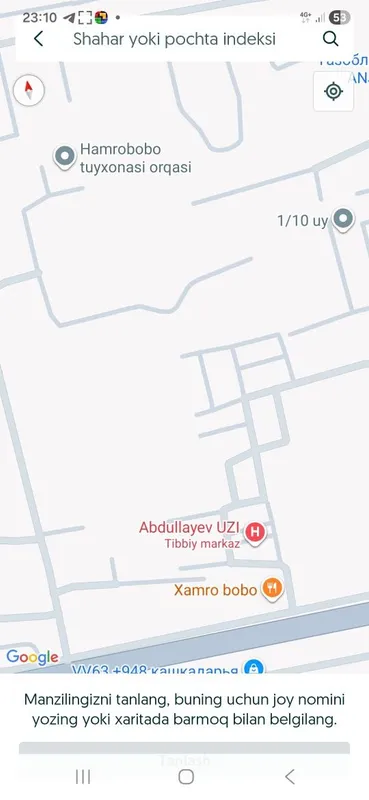Reset map orientation with the compass
369x800 pixels.
(29, 90)
